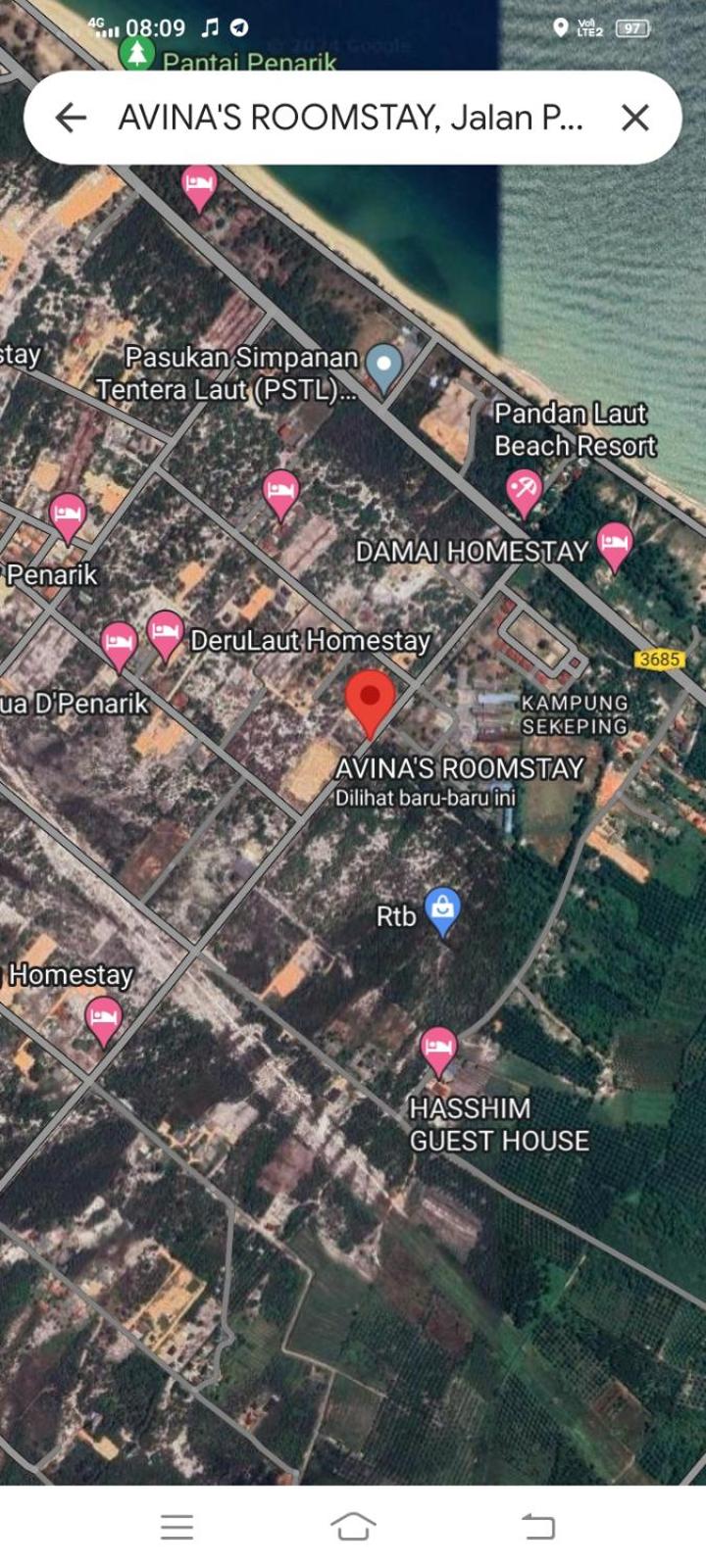Open the Rtb shopping marker
Image resolution: width=706 pixels, height=1568 pixels.
click(x=443, y=909)
